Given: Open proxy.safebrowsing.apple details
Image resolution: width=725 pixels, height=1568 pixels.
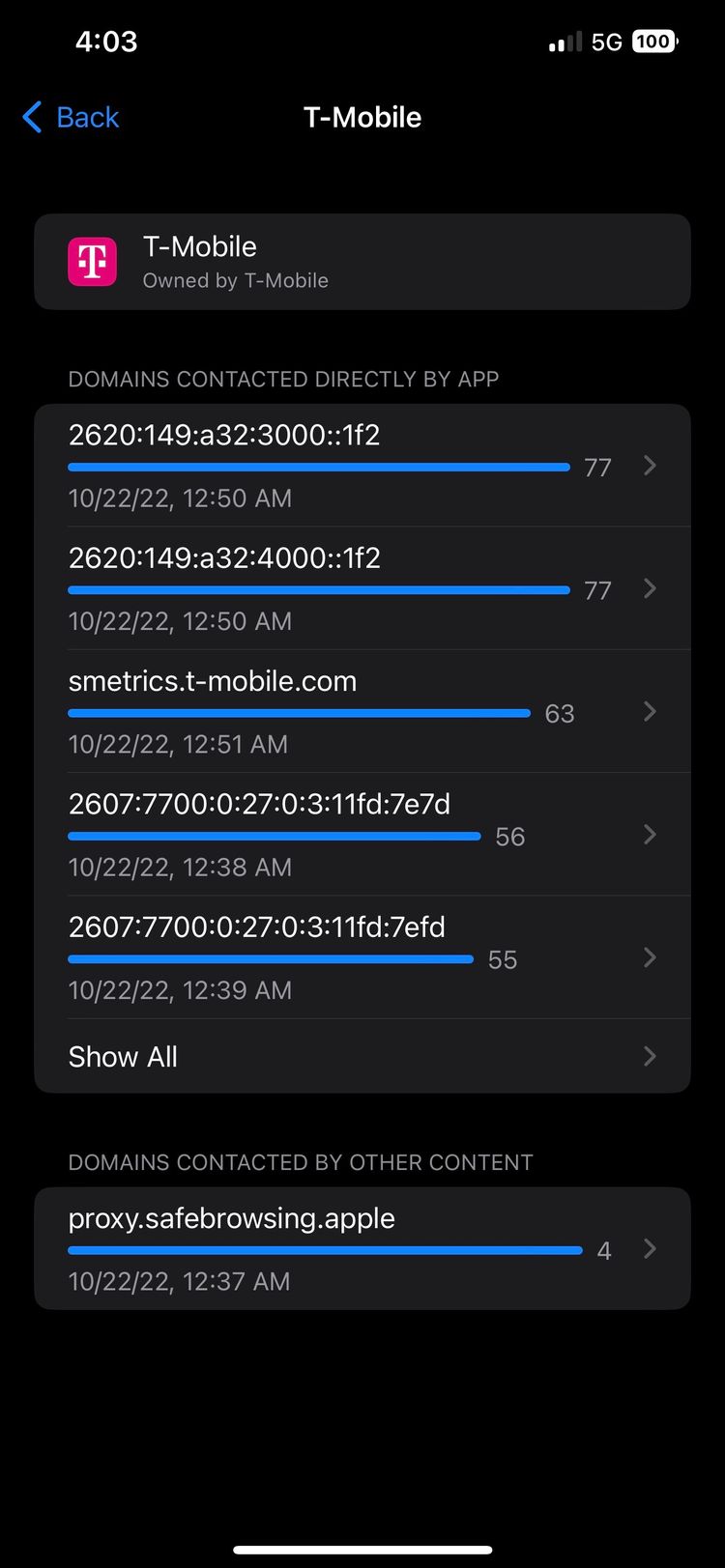Looking at the screenshot, I should pyautogui.click(x=362, y=1248).
